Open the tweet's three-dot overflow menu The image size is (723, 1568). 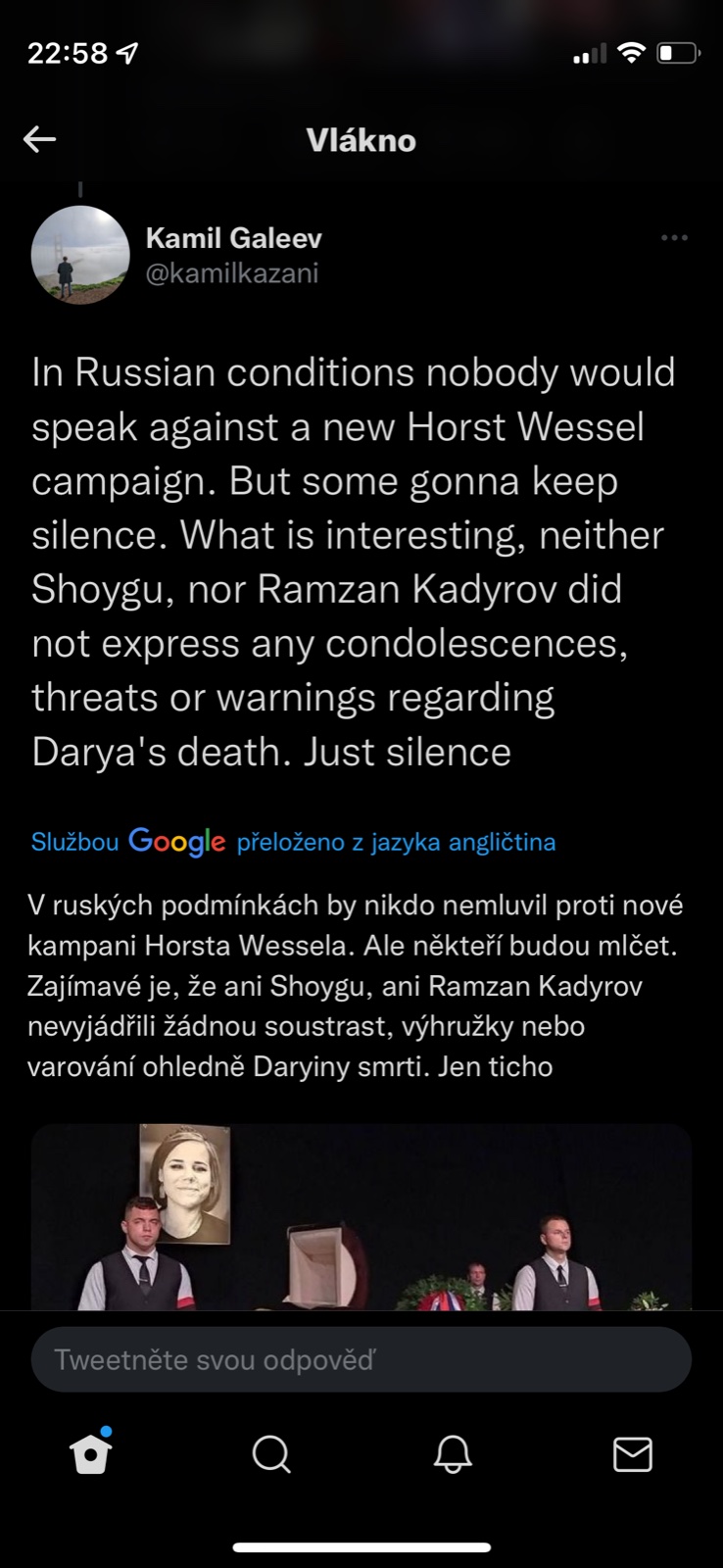tap(674, 238)
